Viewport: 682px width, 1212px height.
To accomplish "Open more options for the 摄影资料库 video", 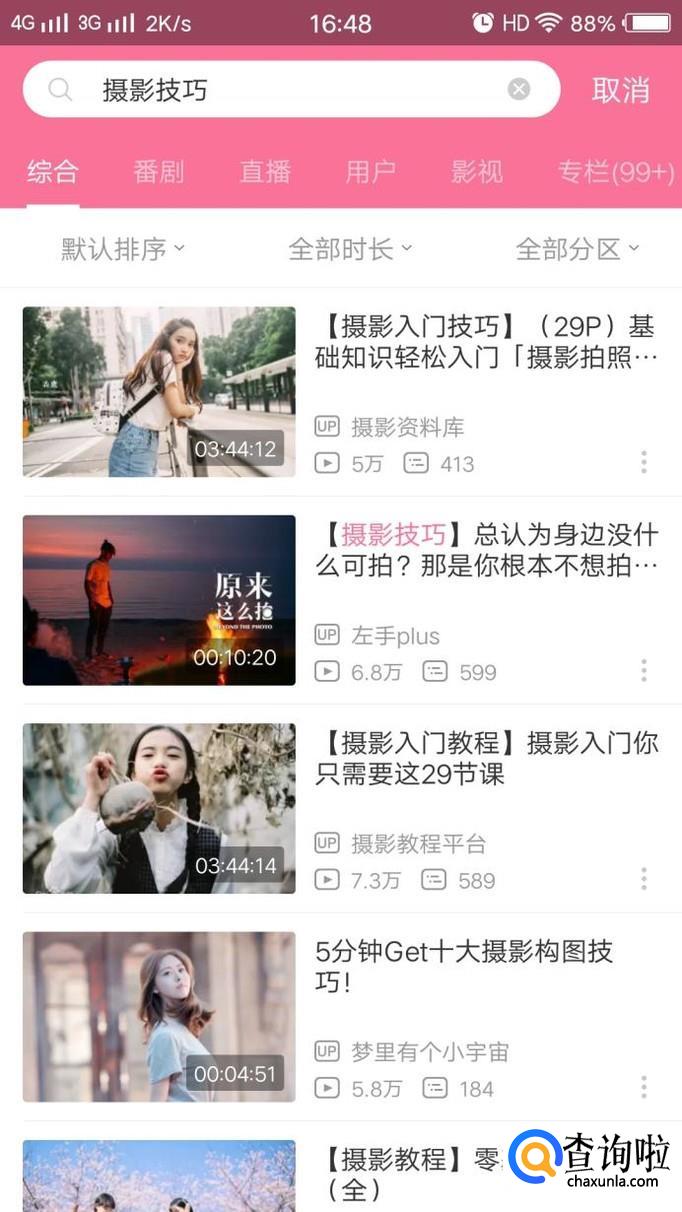I will click(644, 462).
